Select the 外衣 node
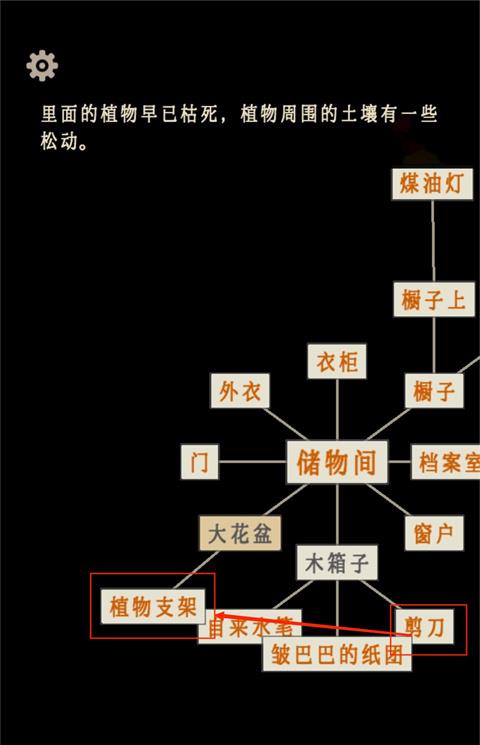Screen dimensions: 480x745 [240, 391]
